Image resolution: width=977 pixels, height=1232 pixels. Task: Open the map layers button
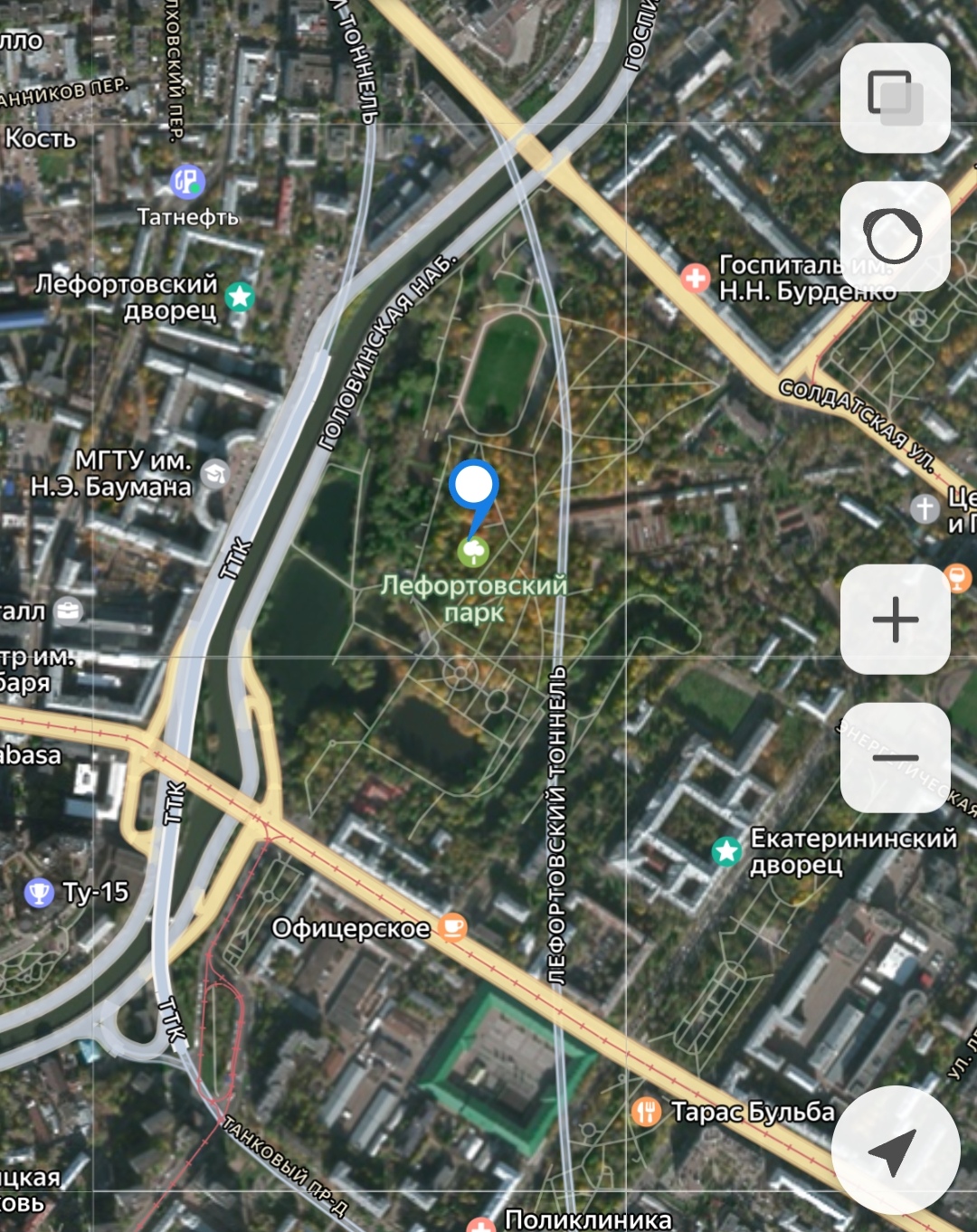[896, 98]
